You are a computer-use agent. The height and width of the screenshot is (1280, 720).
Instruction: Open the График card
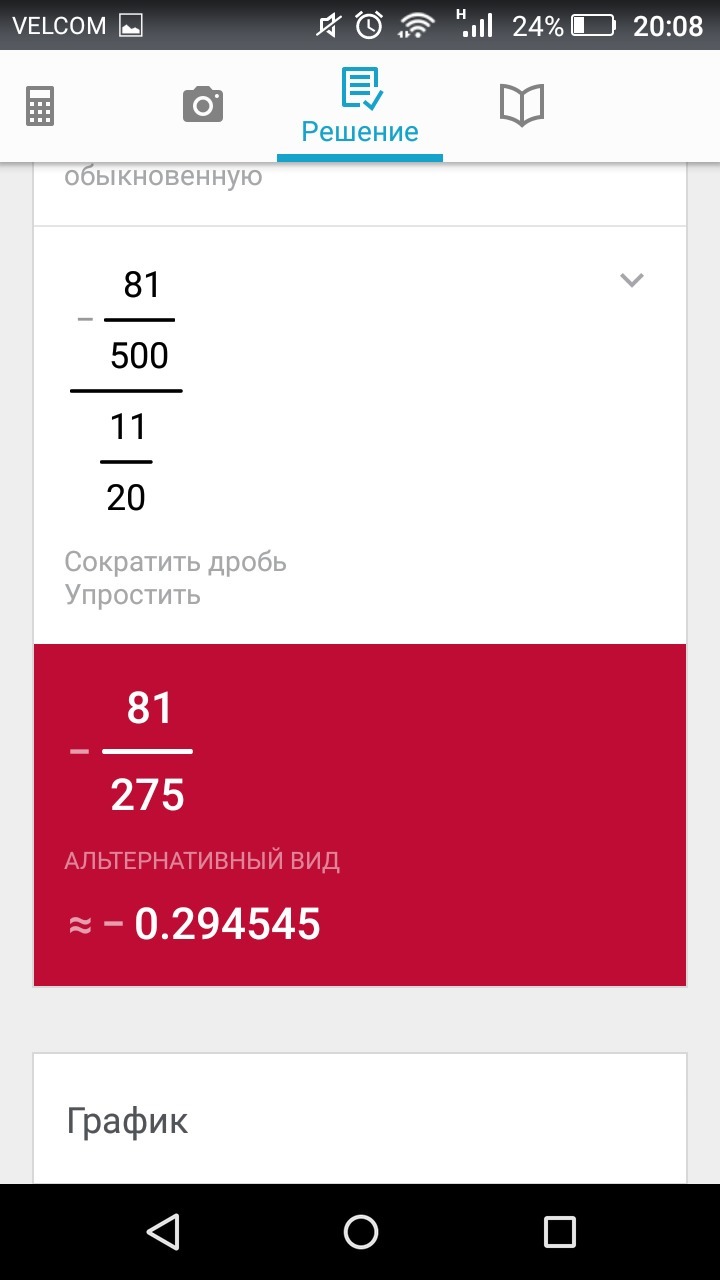click(360, 1120)
